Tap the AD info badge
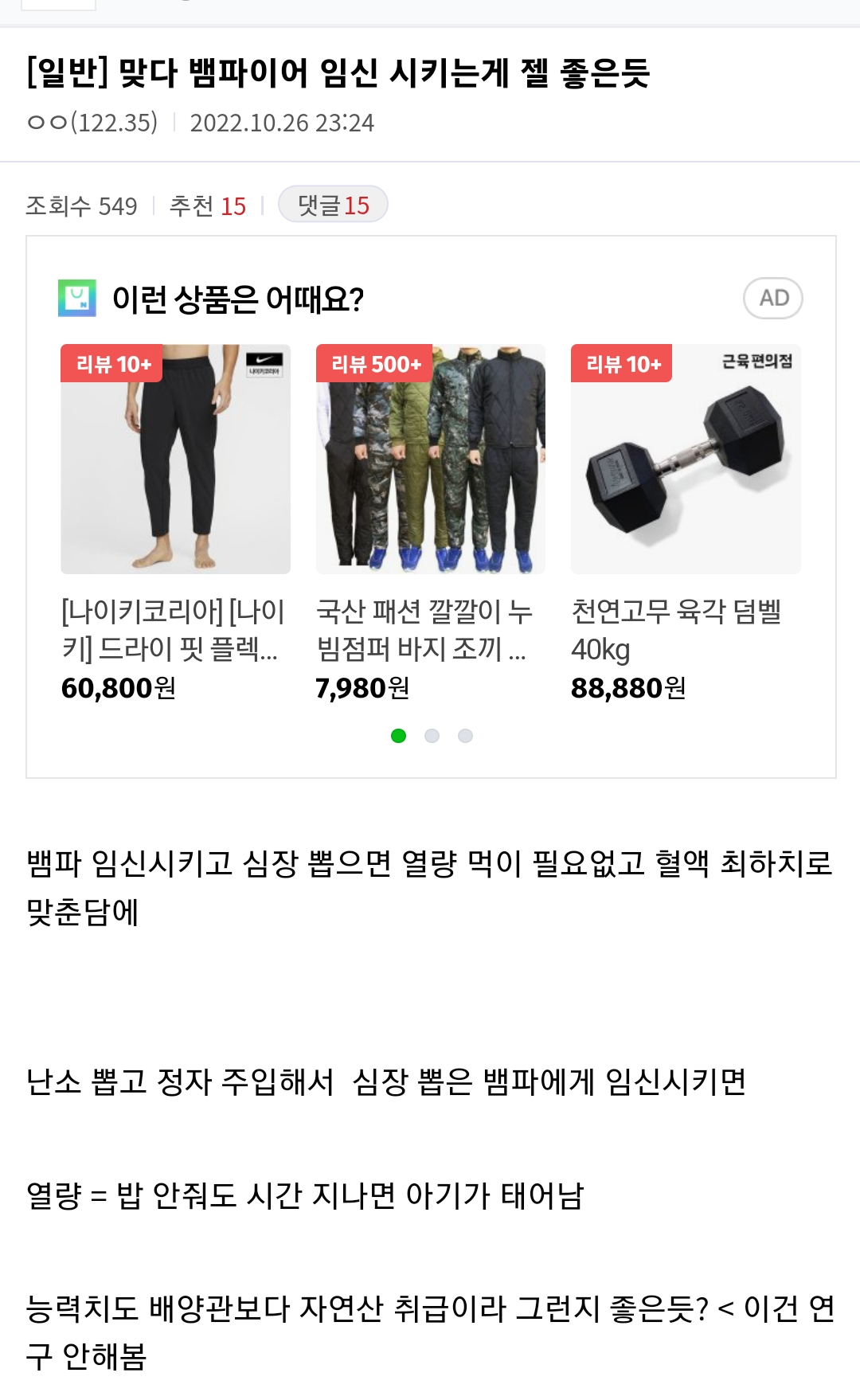The height and width of the screenshot is (1400, 860). [772, 299]
